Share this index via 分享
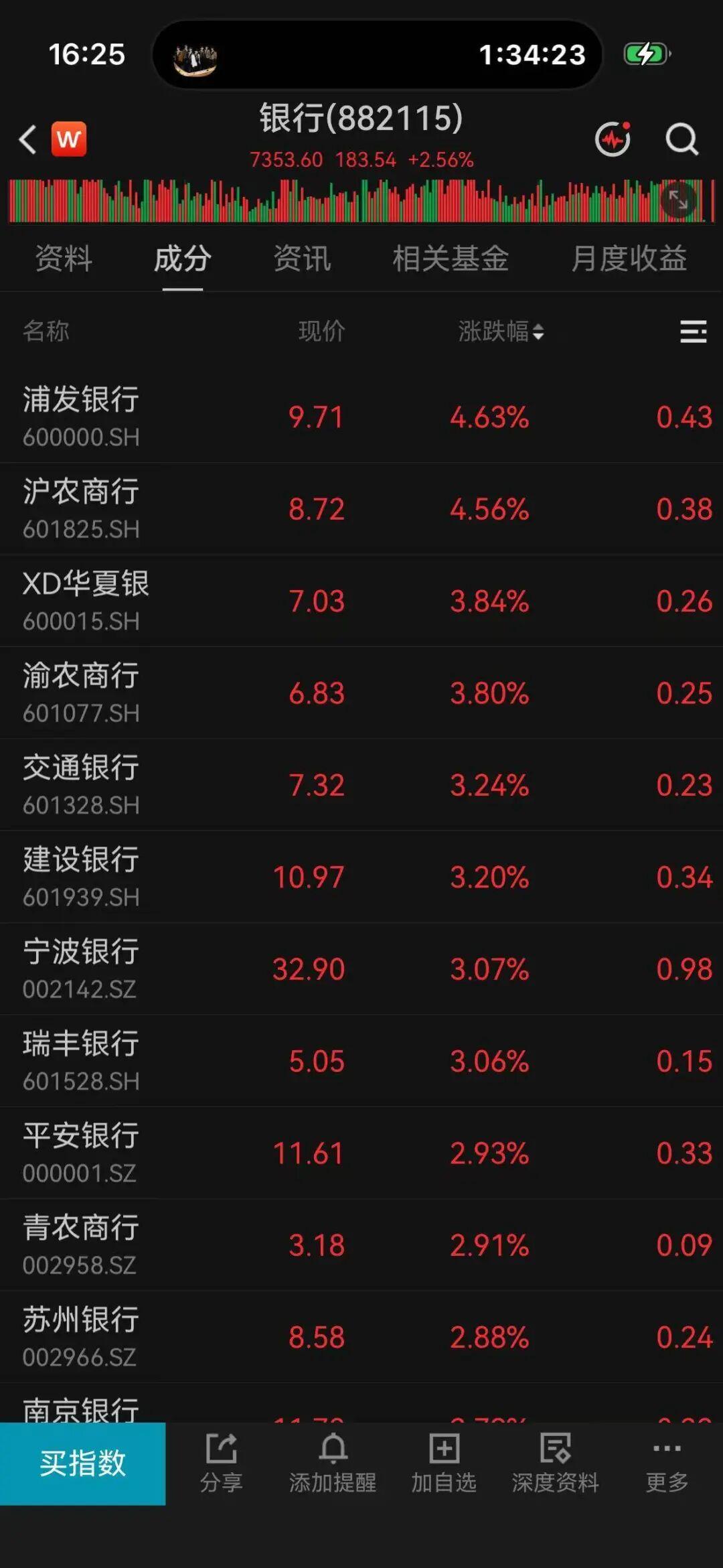723x1568 pixels. coord(222,1464)
